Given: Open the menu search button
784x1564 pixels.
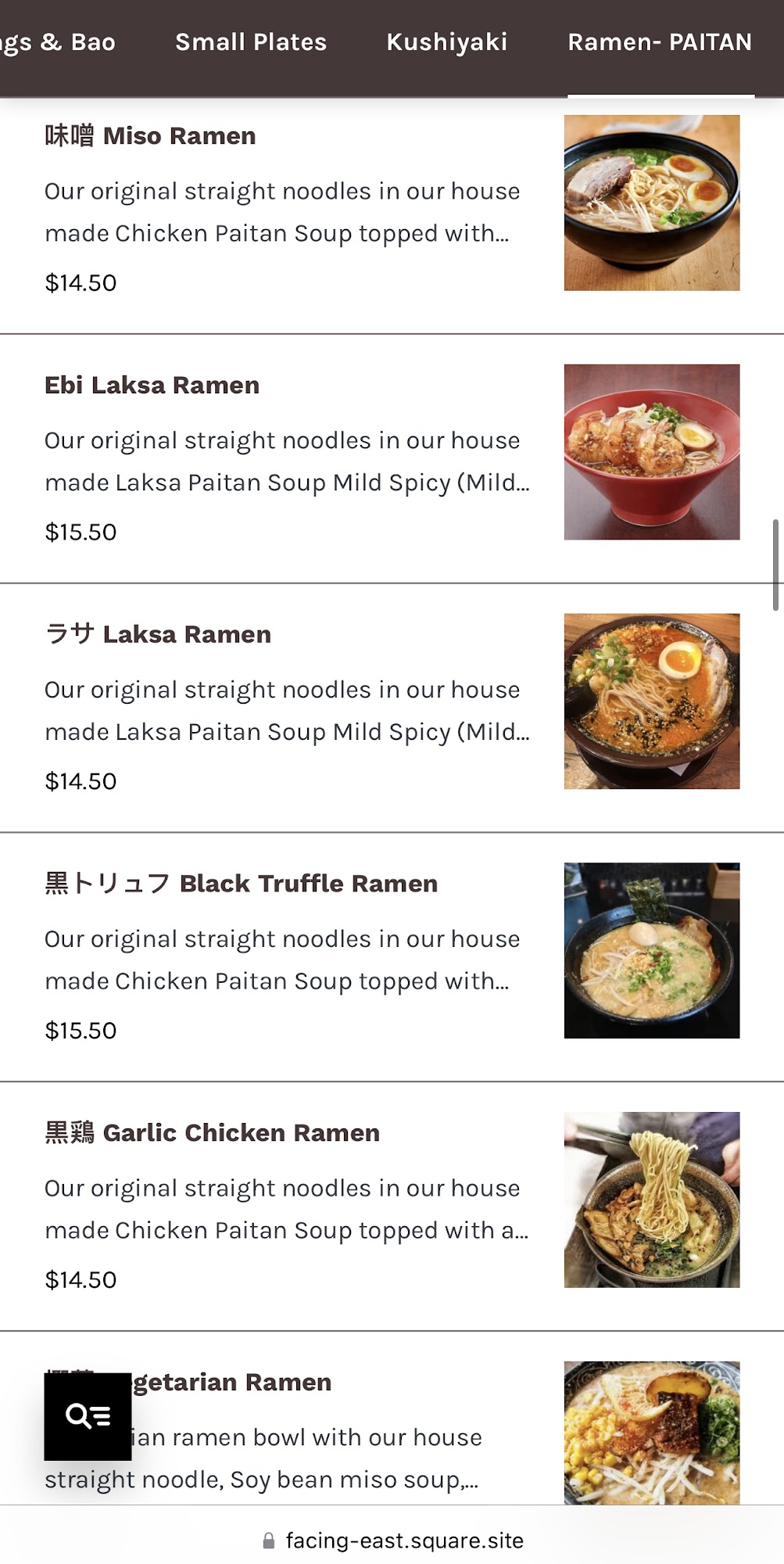Looking at the screenshot, I should [88, 1416].
